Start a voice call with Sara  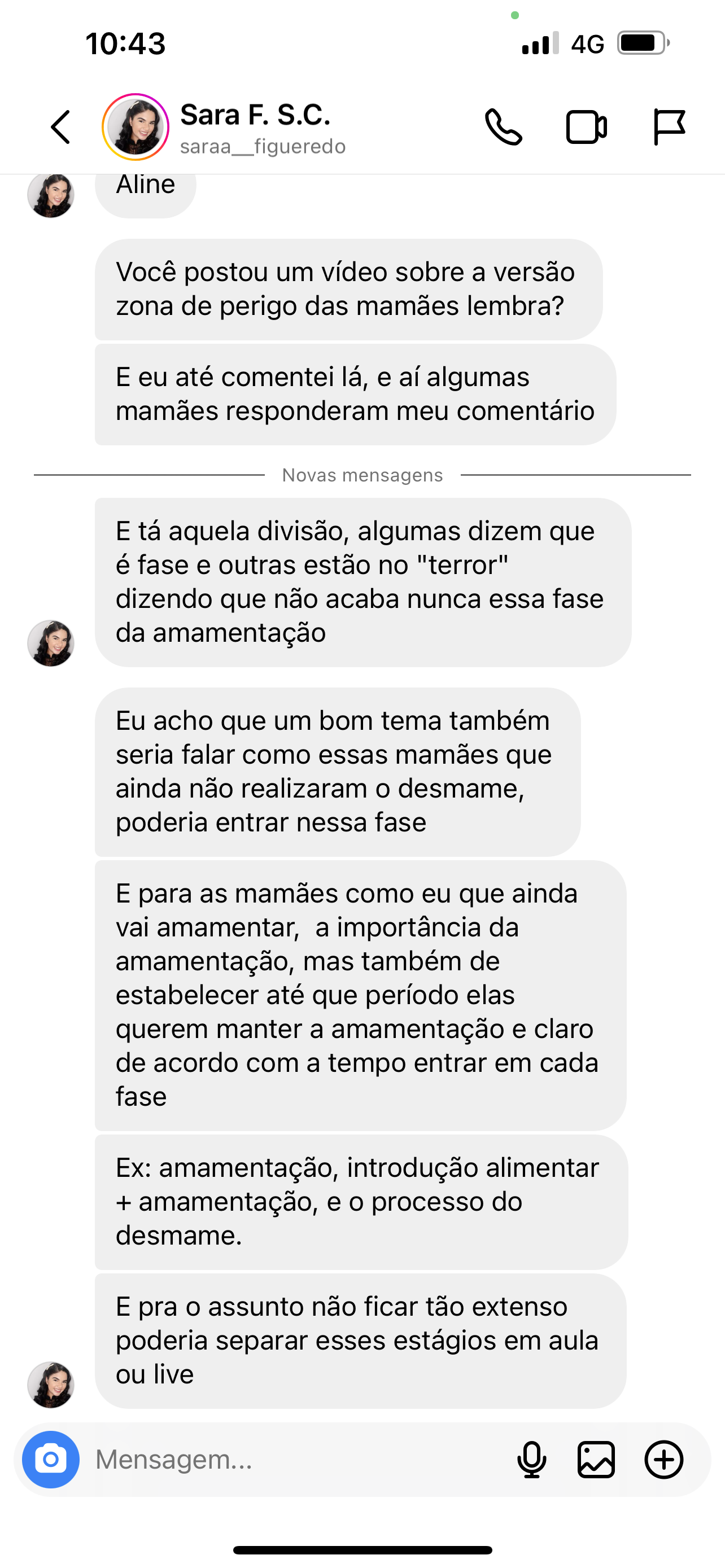pyautogui.click(x=503, y=127)
